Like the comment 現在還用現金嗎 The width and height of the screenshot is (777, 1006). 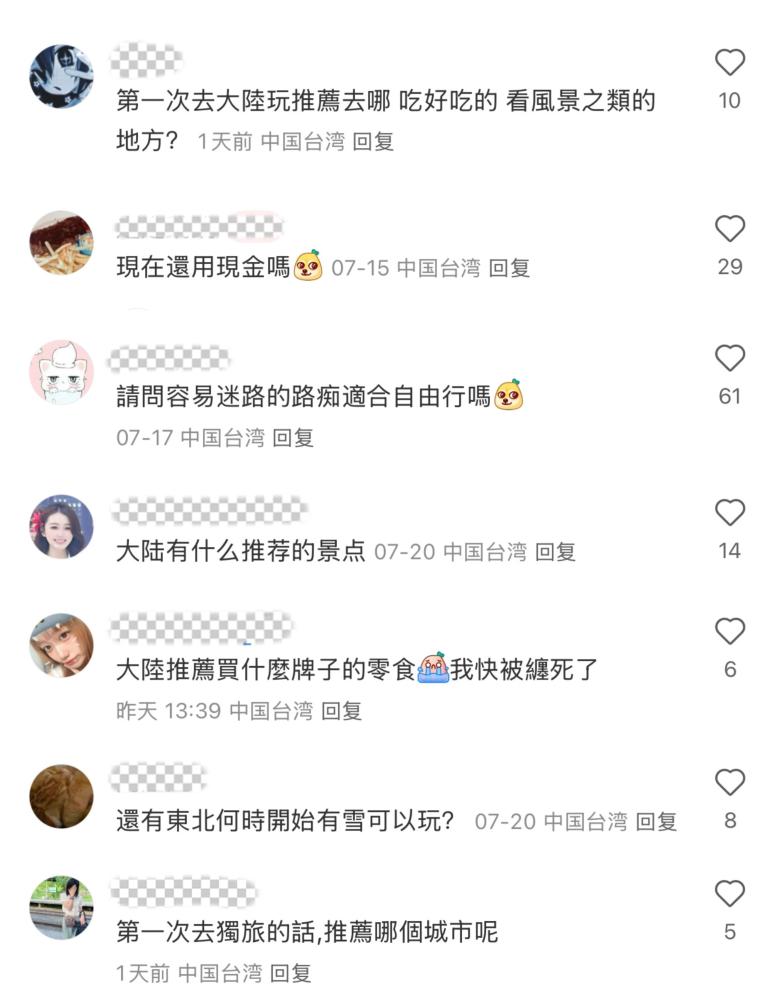730,230
